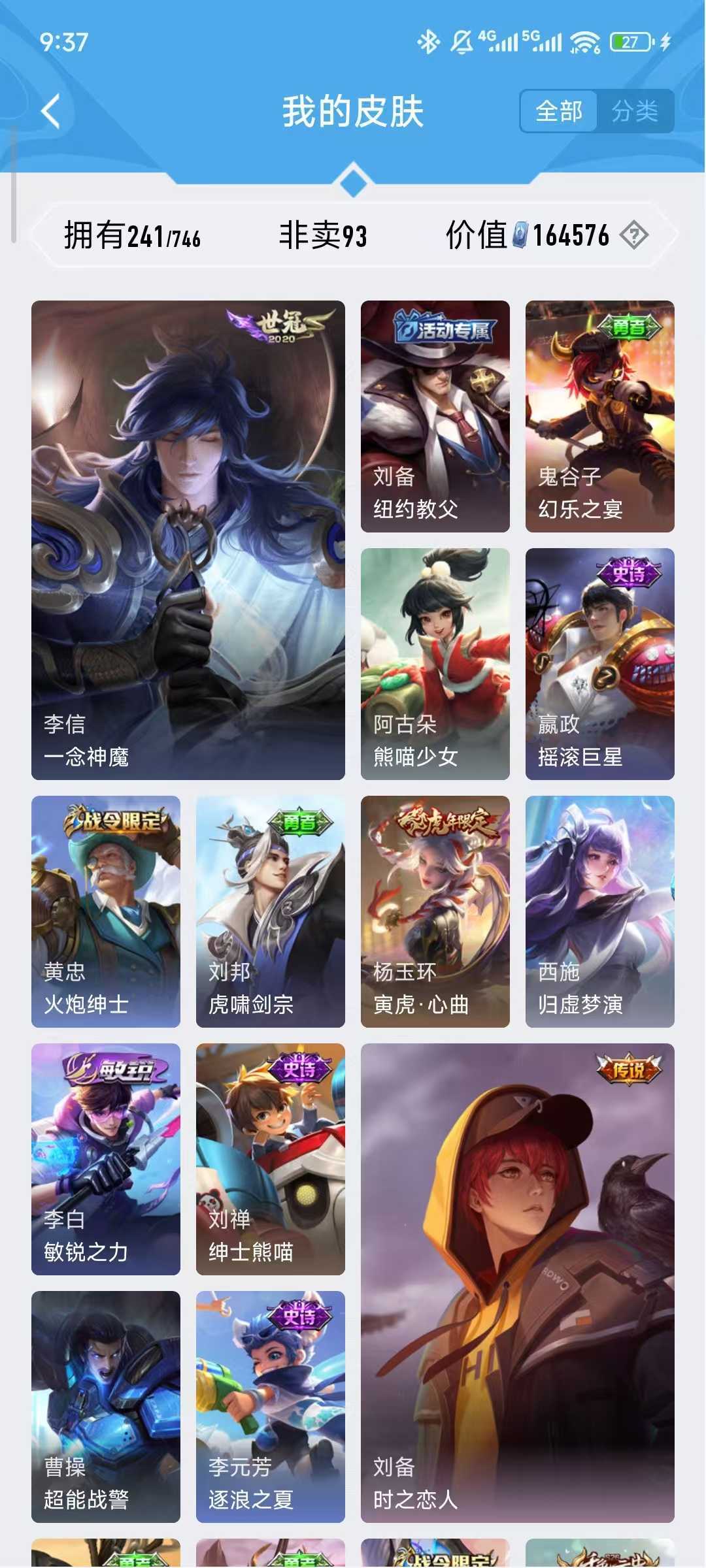
Task: Open 刘备 纽约教父 skin card
Action: (x=435, y=416)
